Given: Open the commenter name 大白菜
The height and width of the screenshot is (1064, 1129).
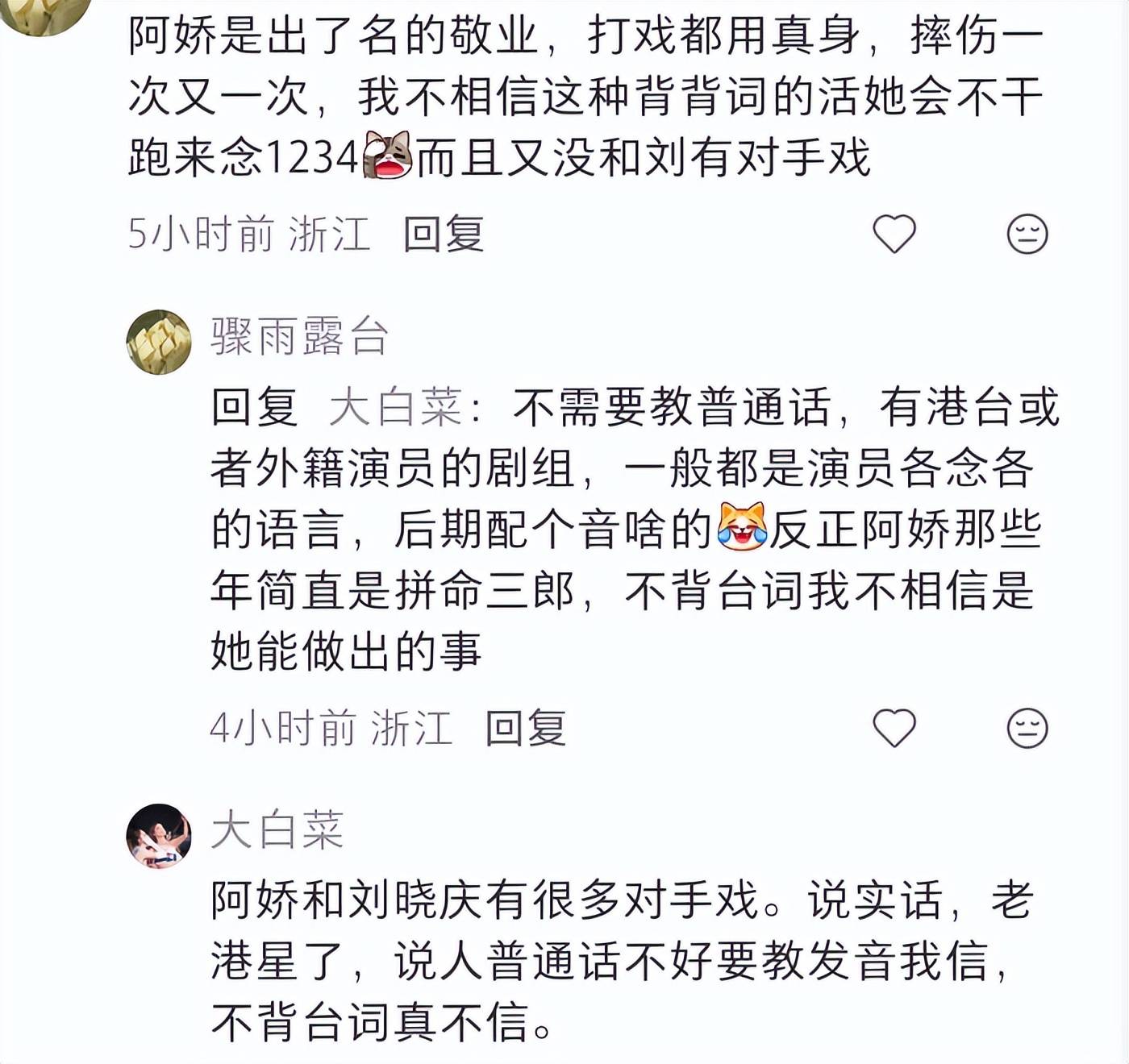Looking at the screenshot, I should click(x=277, y=829).
